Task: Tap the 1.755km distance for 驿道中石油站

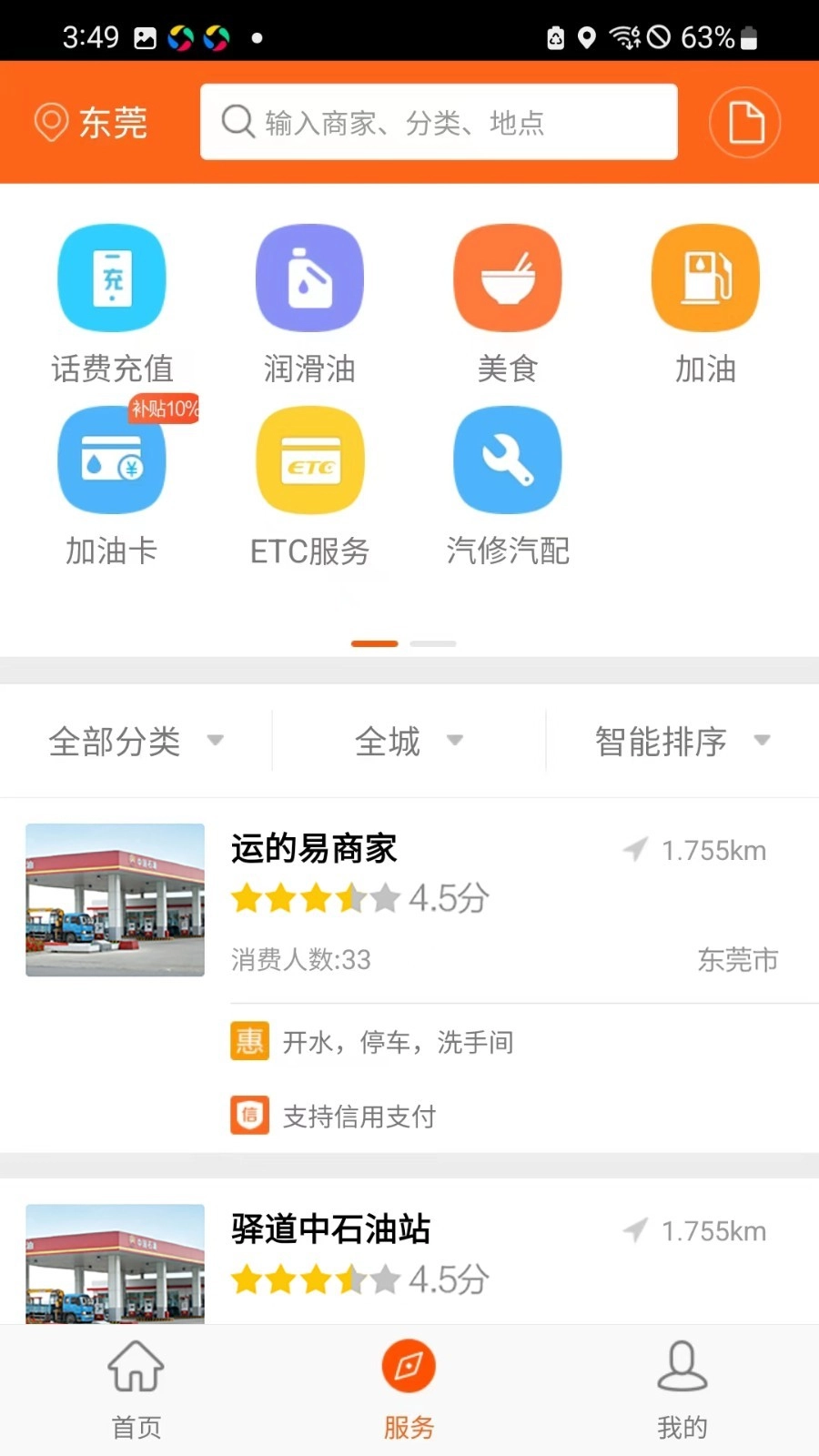Action: point(713,1230)
